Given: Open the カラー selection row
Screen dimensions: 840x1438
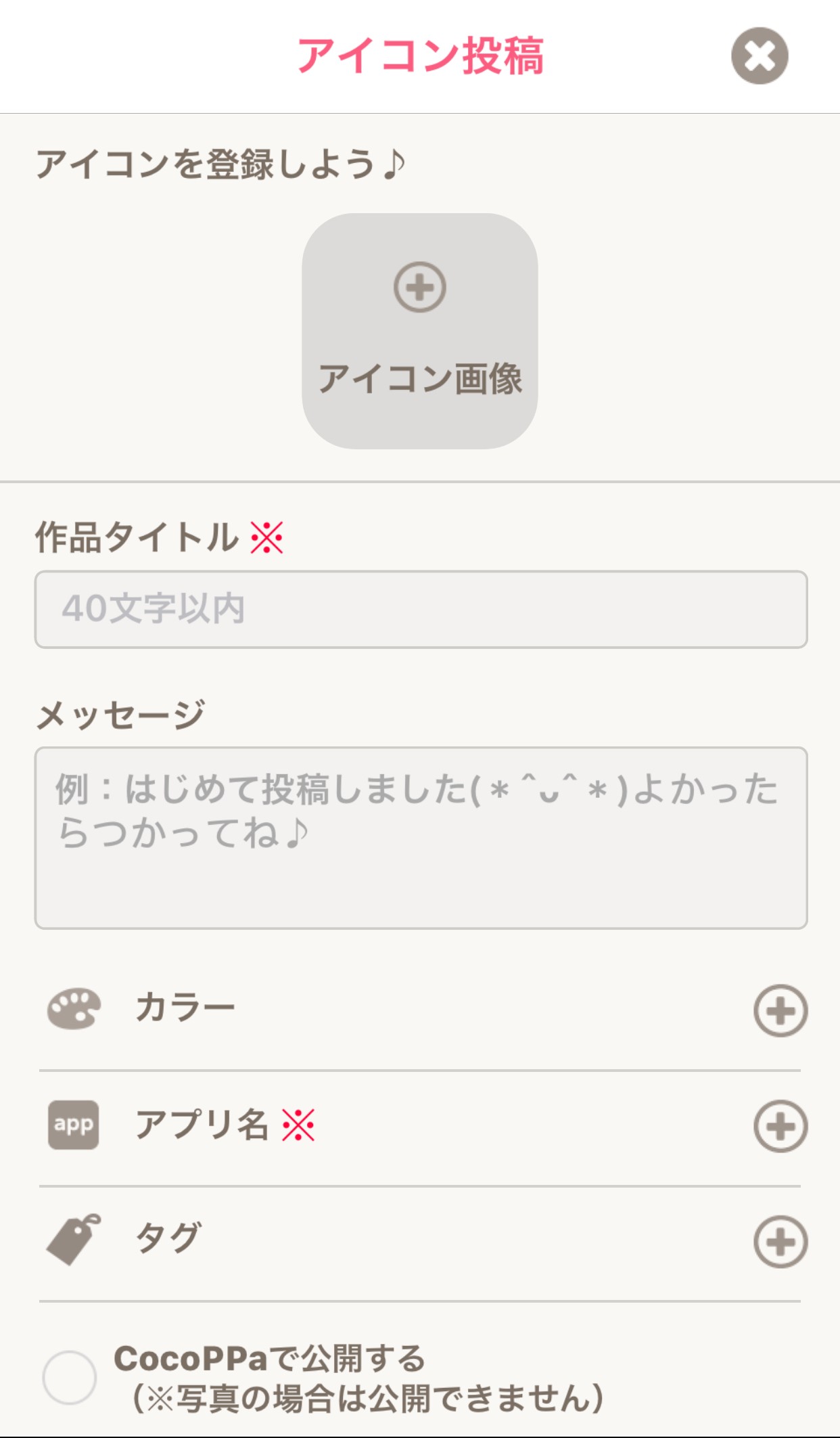Looking at the screenshot, I should (x=780, y=1010).
